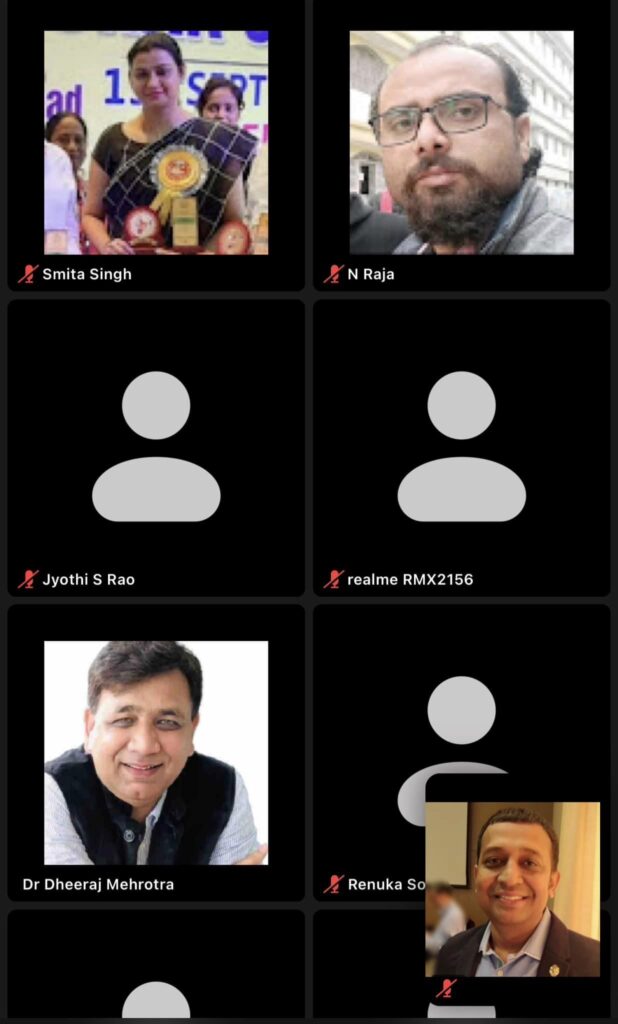Screen dimensions: 618x1024
Task: Select N Raja's video tile
Action: [x=461, y=143]
